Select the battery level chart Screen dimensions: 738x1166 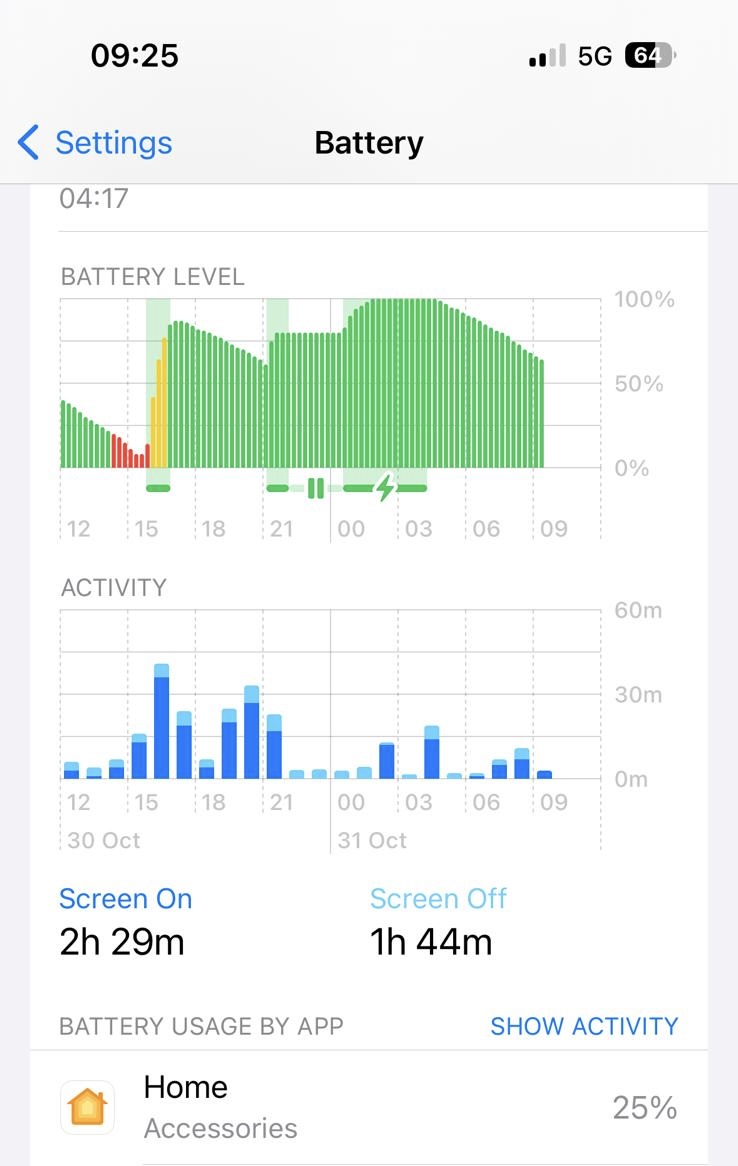tap(330, 400)
